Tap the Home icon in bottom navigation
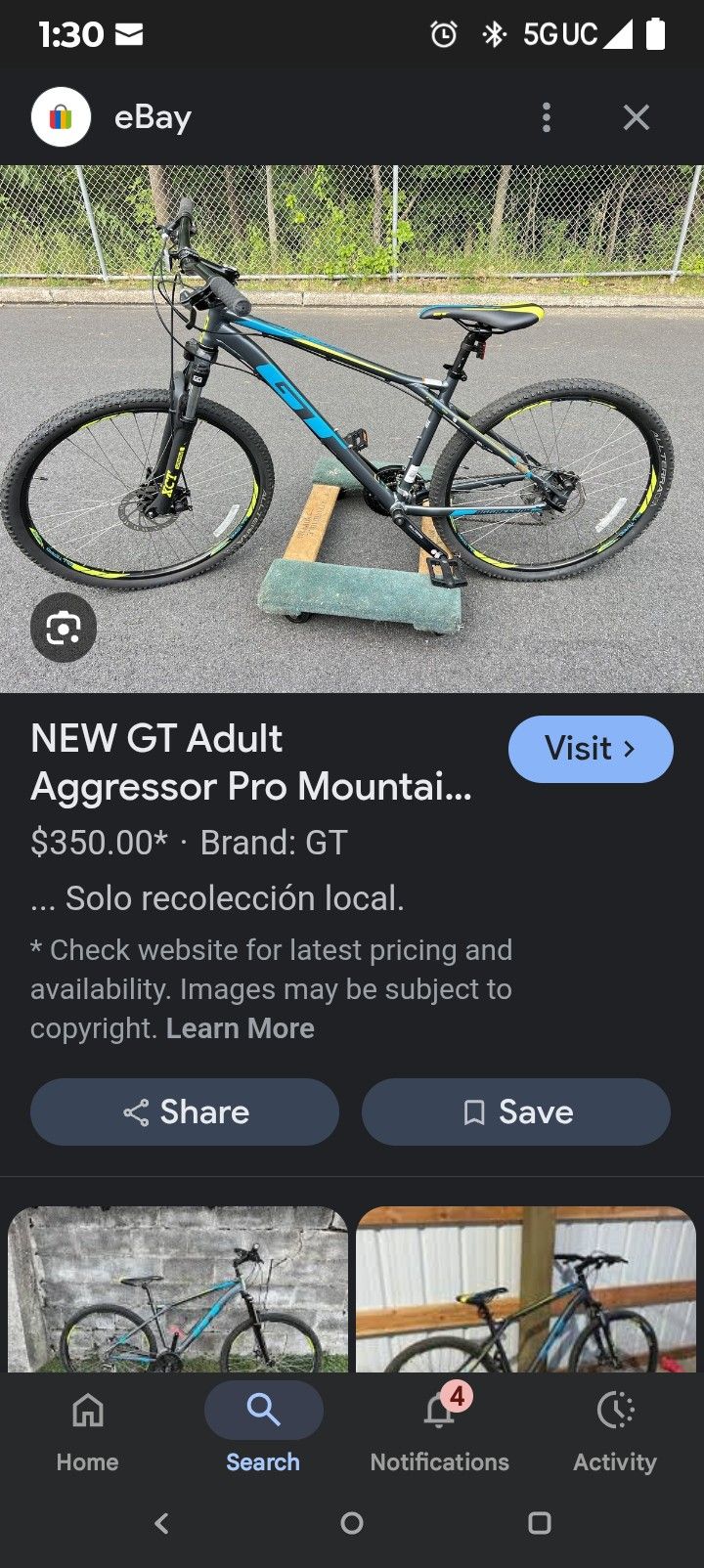 (87, 1413)
